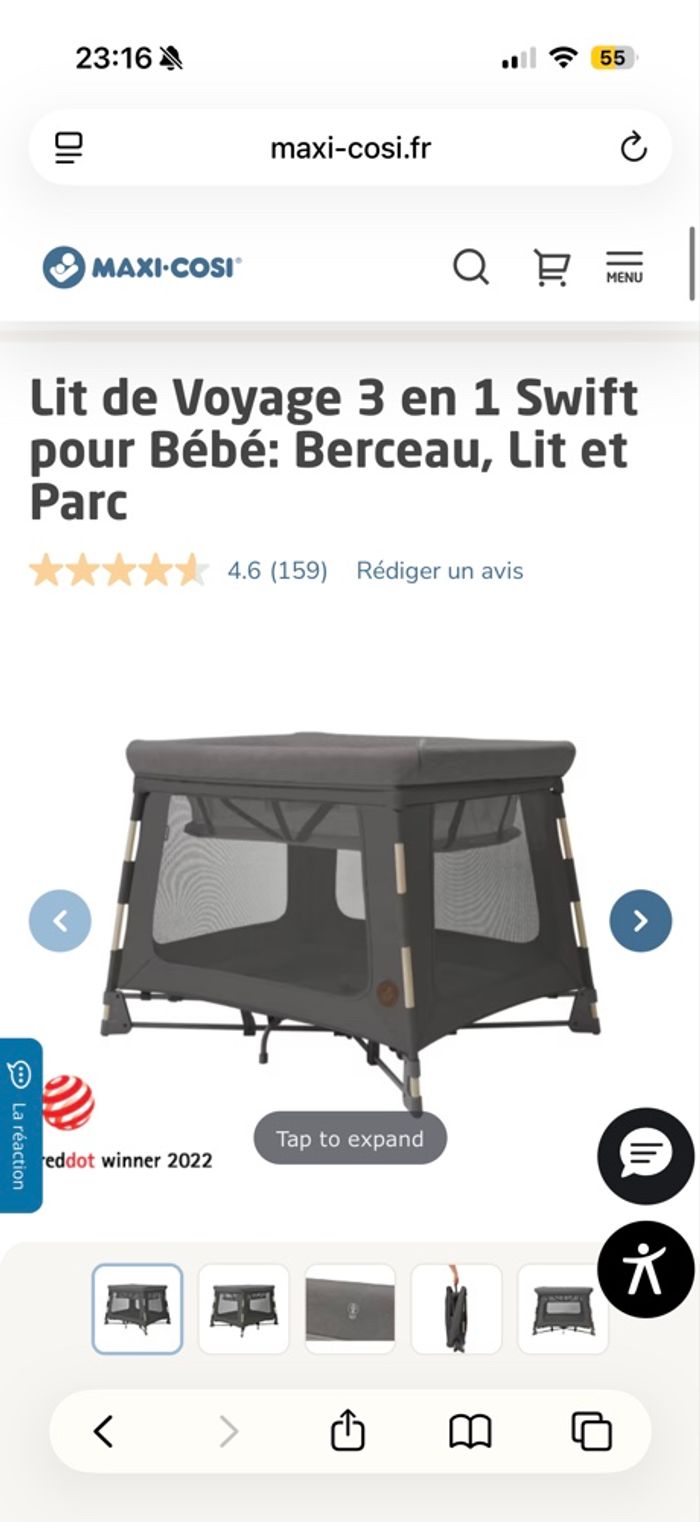Open La réaction feedback tab

pos(20,1125)
